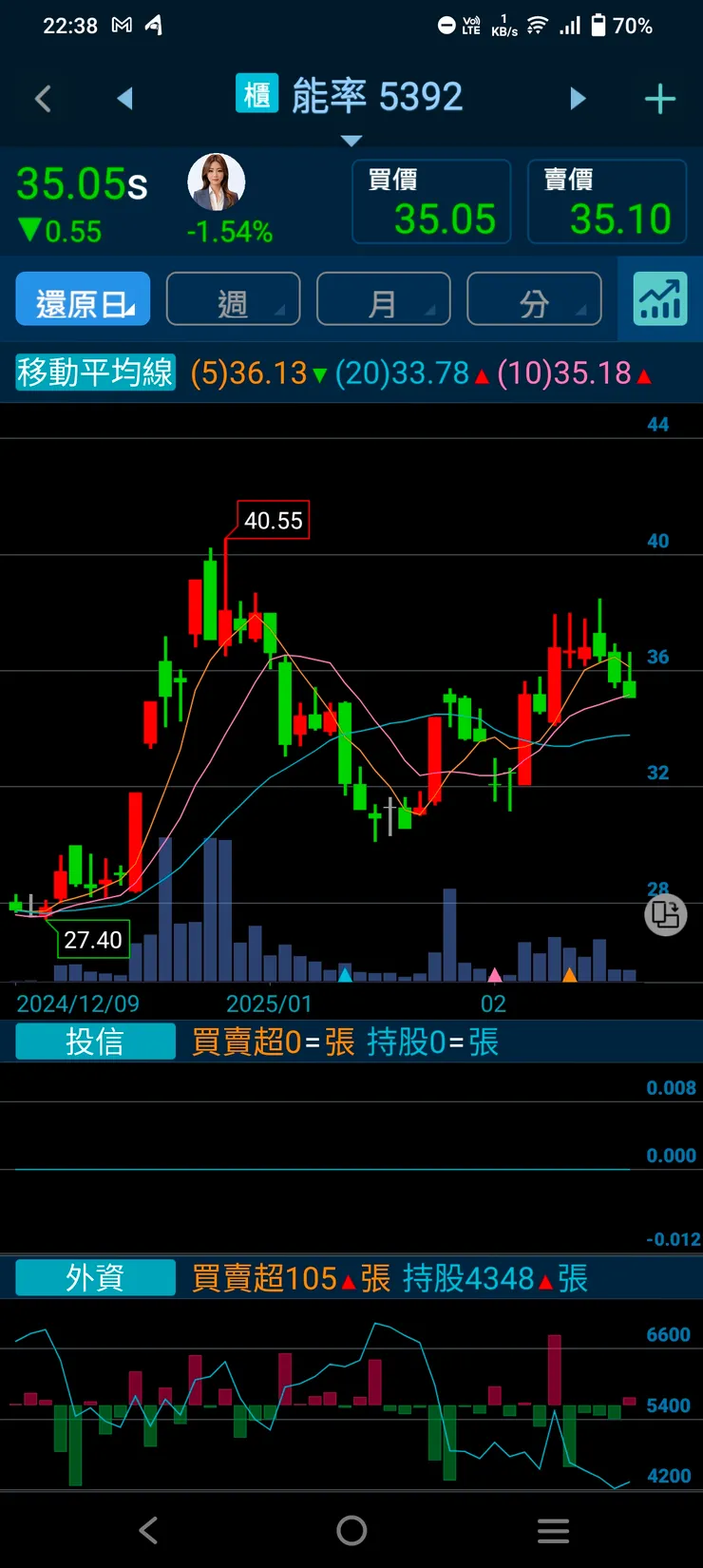Tap the 買價 35.05 box
The image size is (703, 1568).
(x=431, y=202)
